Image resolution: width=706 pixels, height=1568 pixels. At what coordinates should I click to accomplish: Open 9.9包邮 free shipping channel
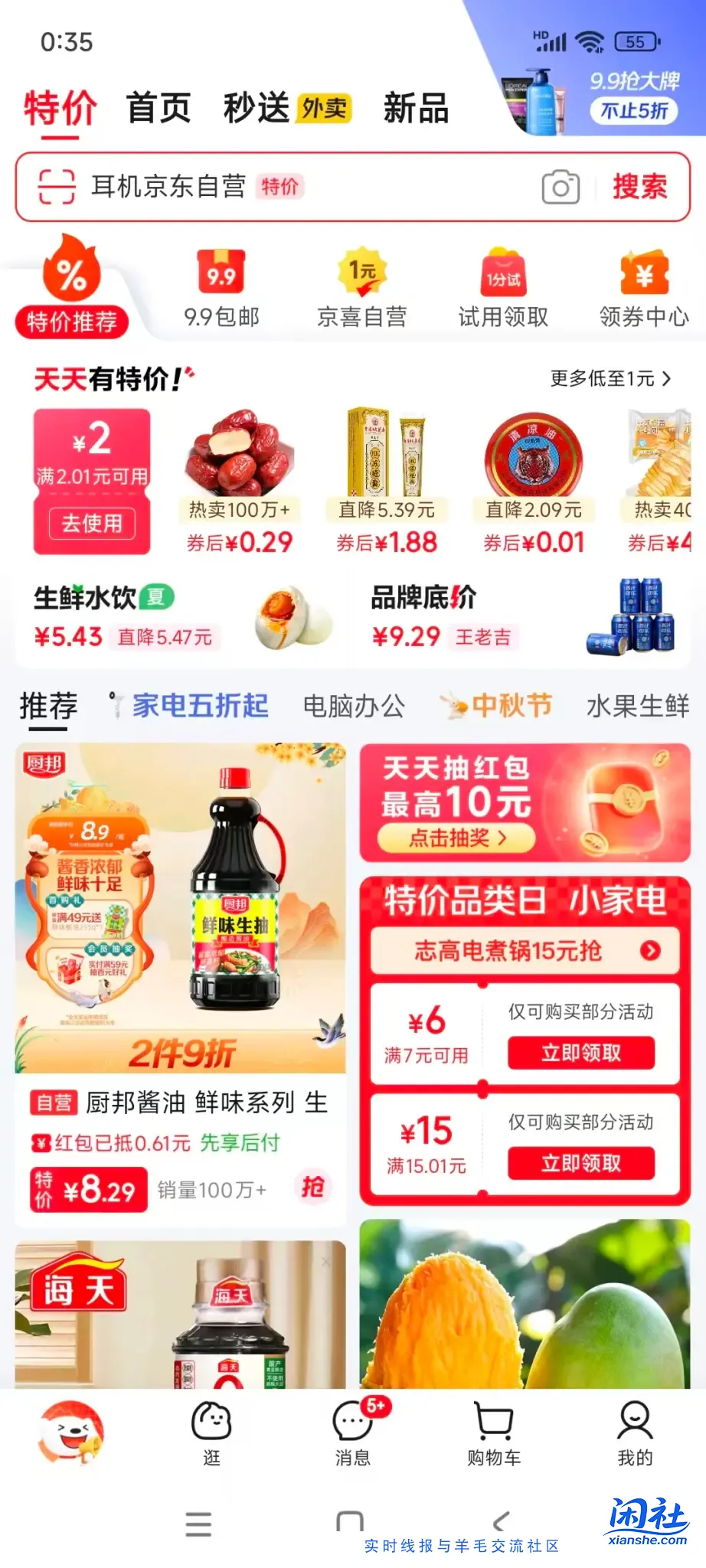coord(221,283)
